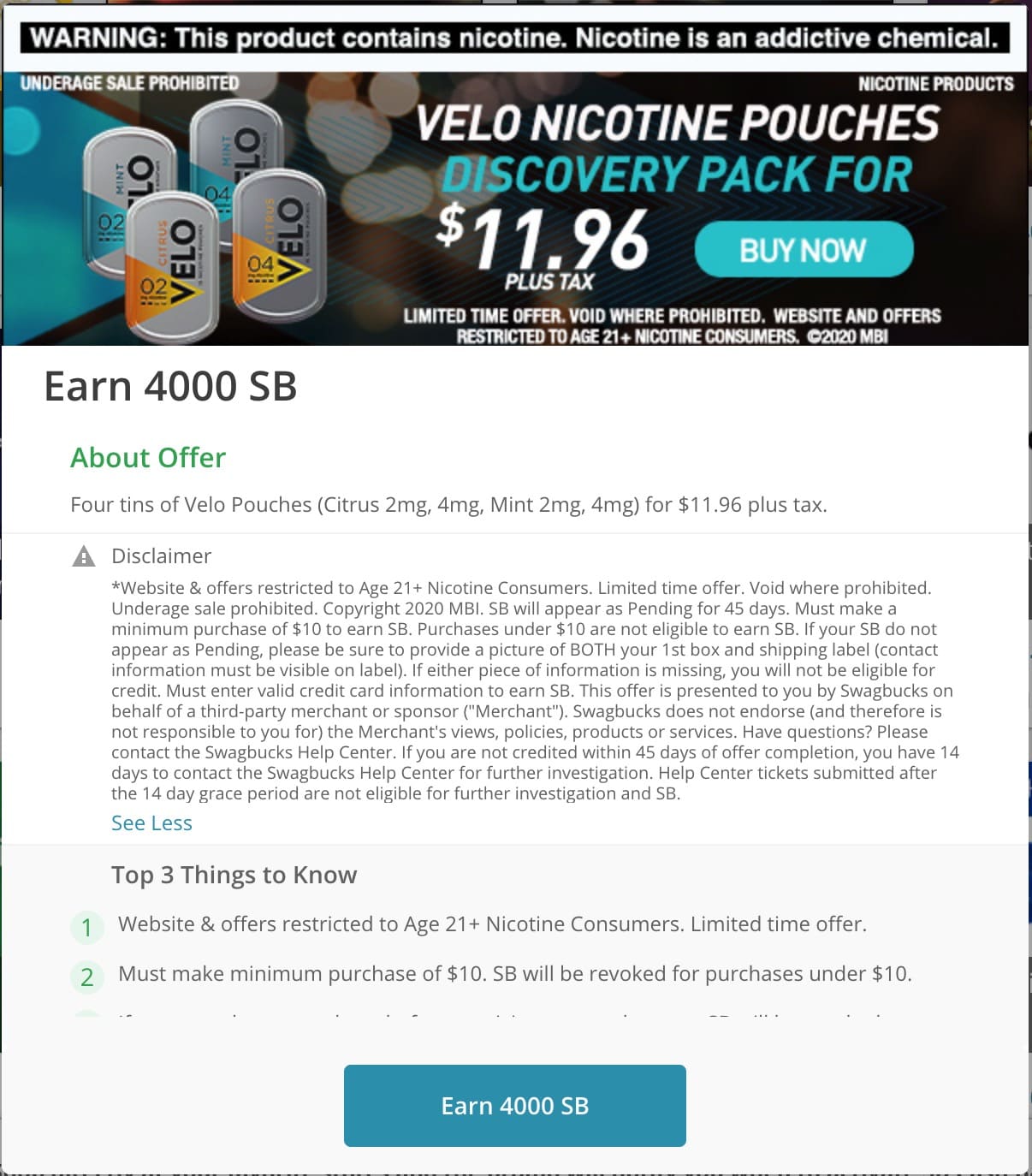This screenshot has width=1032, height=1176.
Task: Click the Velo Pouches offer description text
Action: (x=449, y=505)
